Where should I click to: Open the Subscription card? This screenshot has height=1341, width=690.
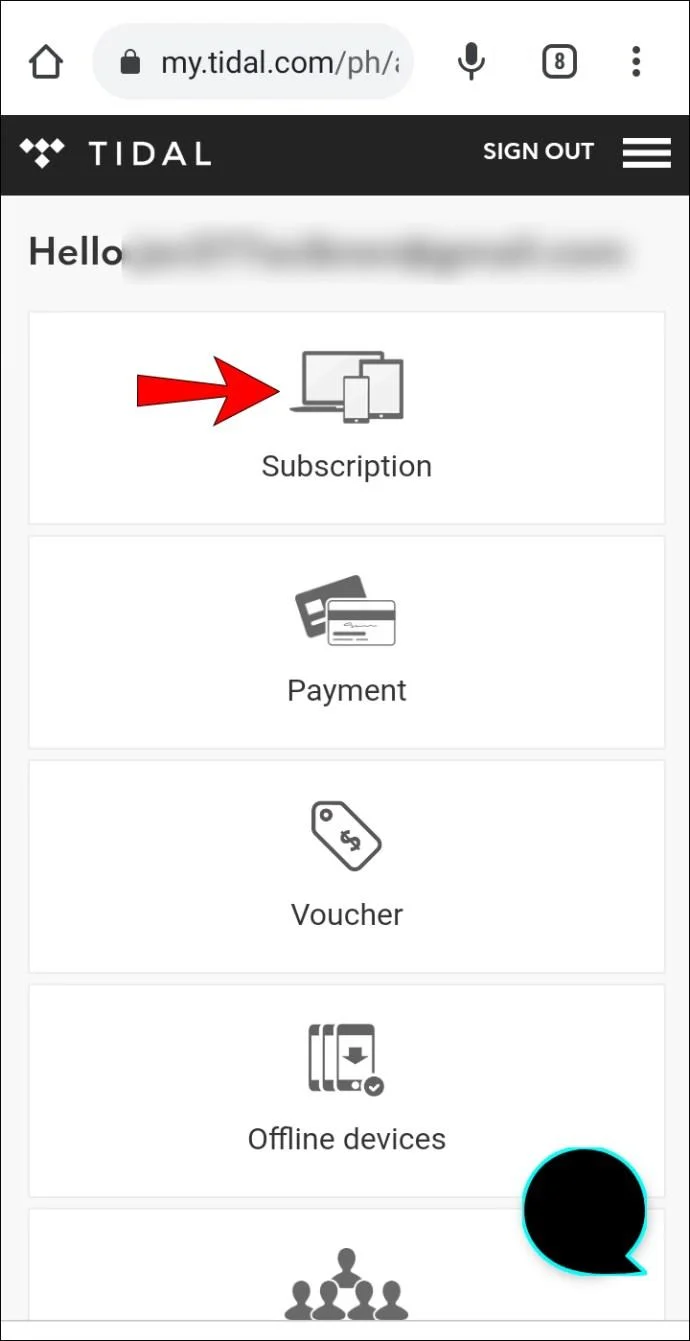point(346,418)
